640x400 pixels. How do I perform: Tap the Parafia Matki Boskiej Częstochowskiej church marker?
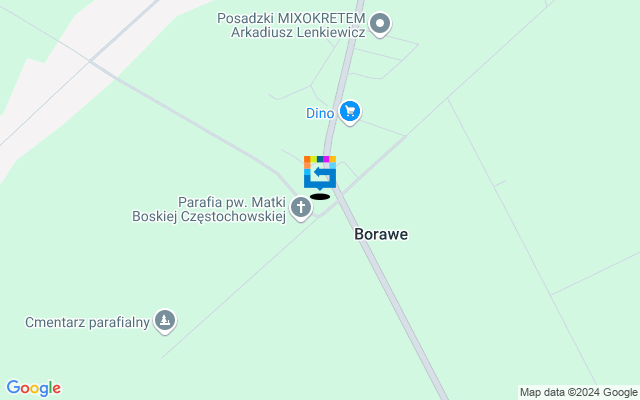click(x=301, y=209)
